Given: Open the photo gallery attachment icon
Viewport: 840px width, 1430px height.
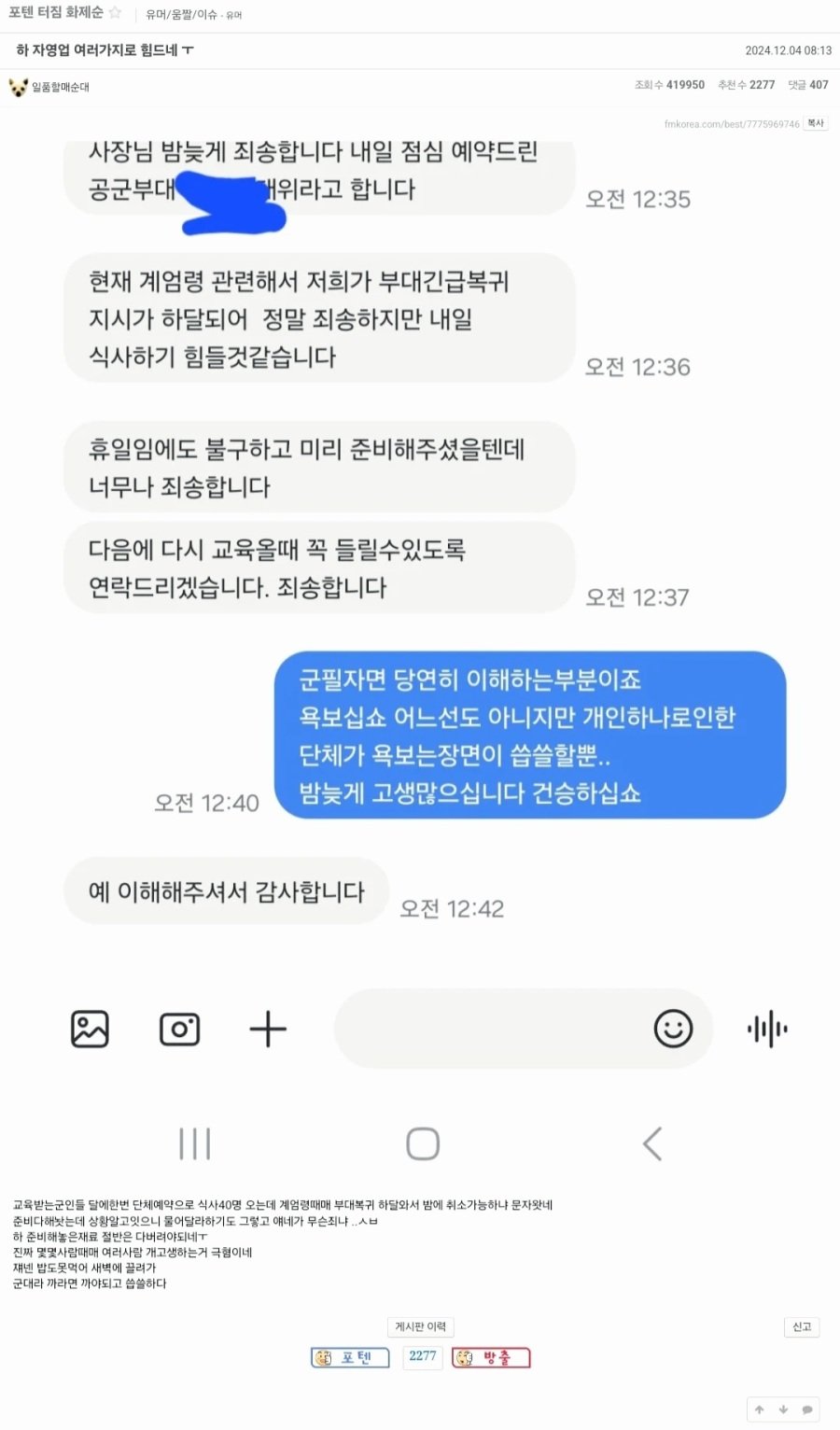Looking at the screenshot, I should point(91,1030).
